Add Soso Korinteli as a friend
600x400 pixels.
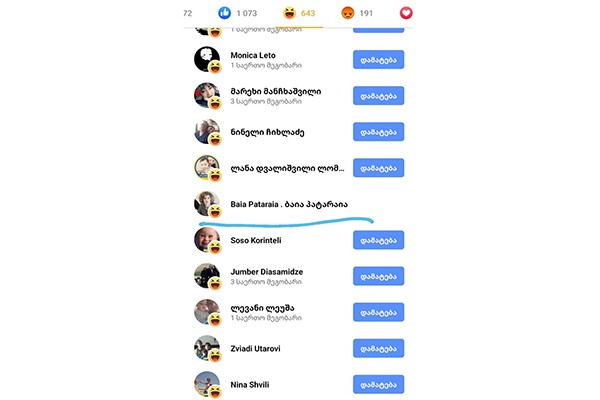378,240
